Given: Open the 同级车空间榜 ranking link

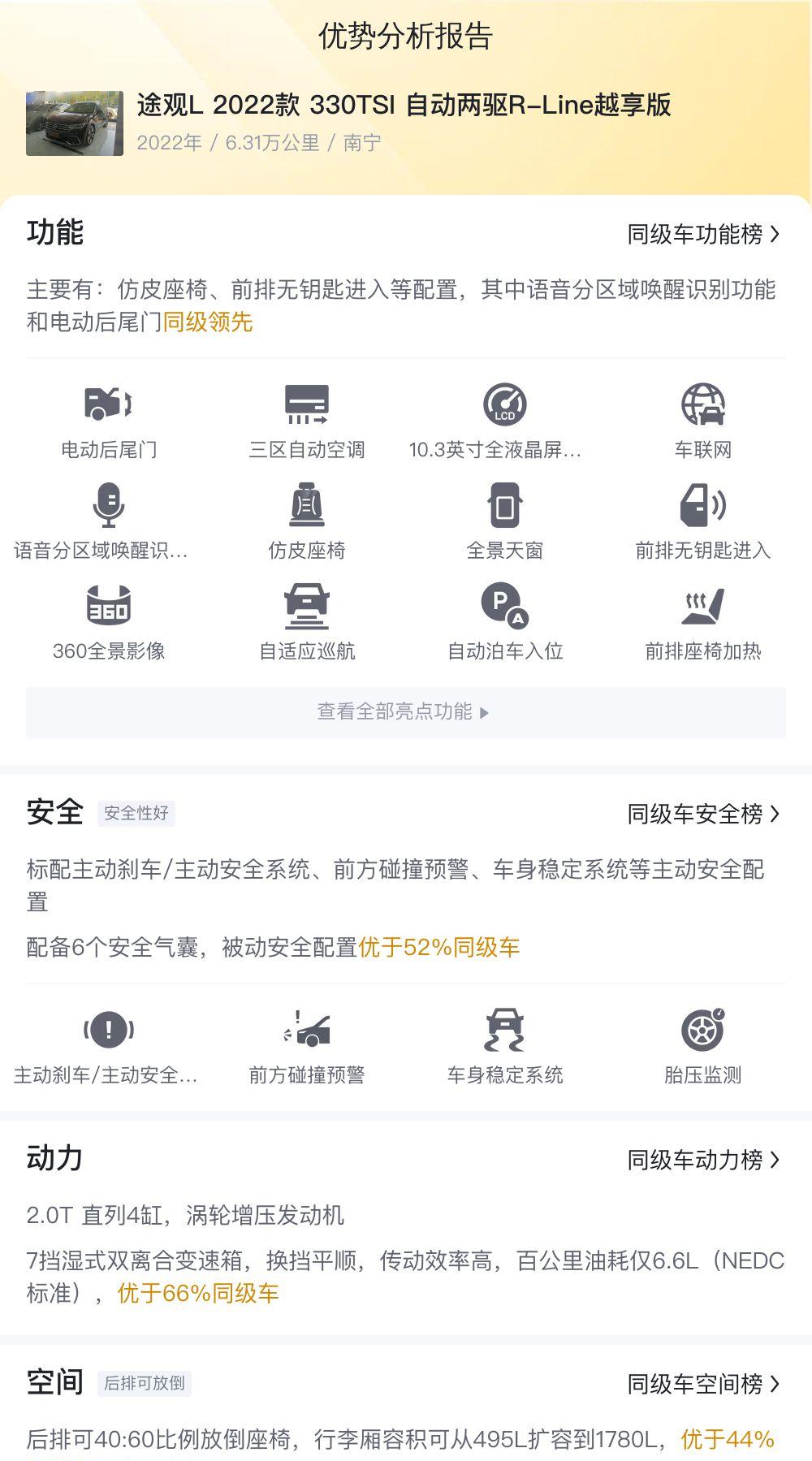Looking at the screenshot, I should [703, 1384].
